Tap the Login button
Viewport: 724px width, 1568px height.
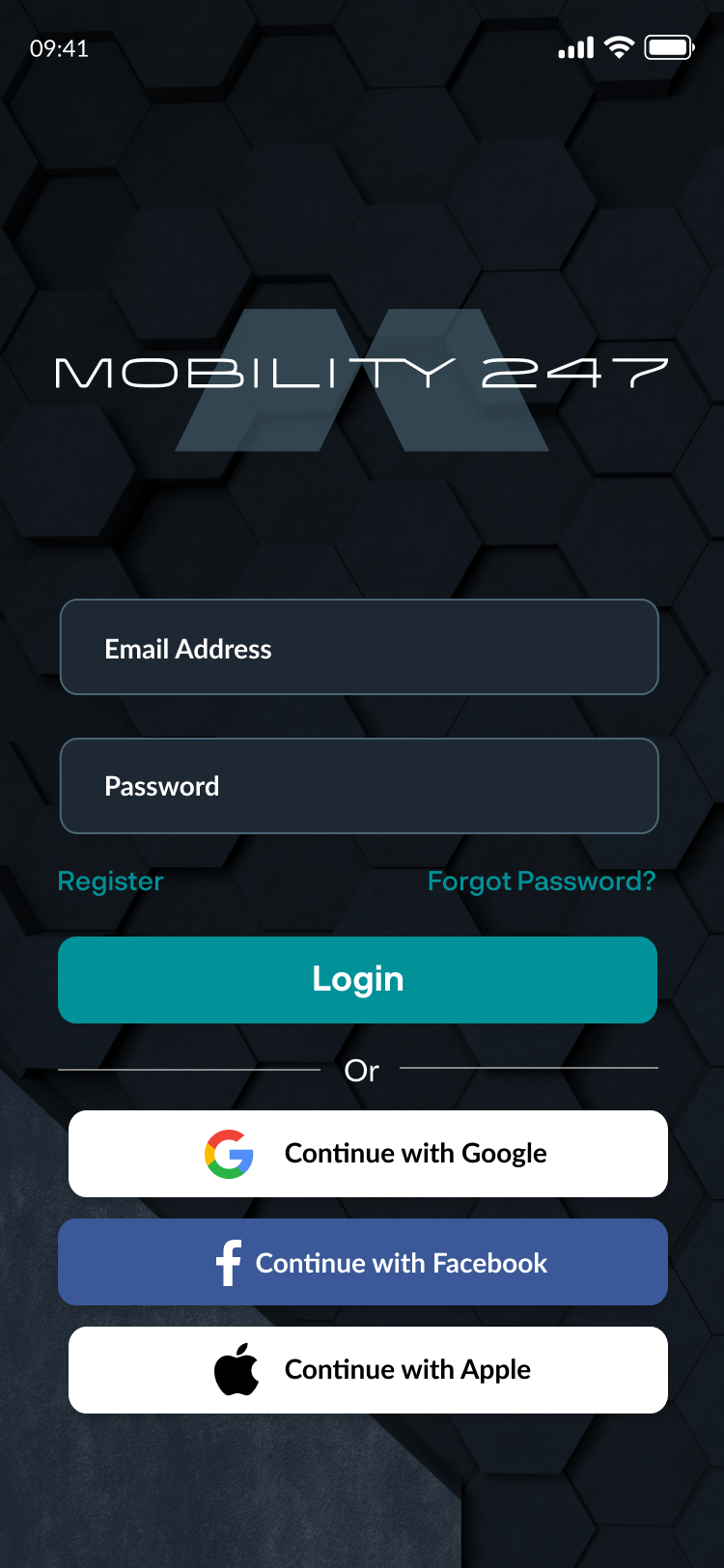357,979
